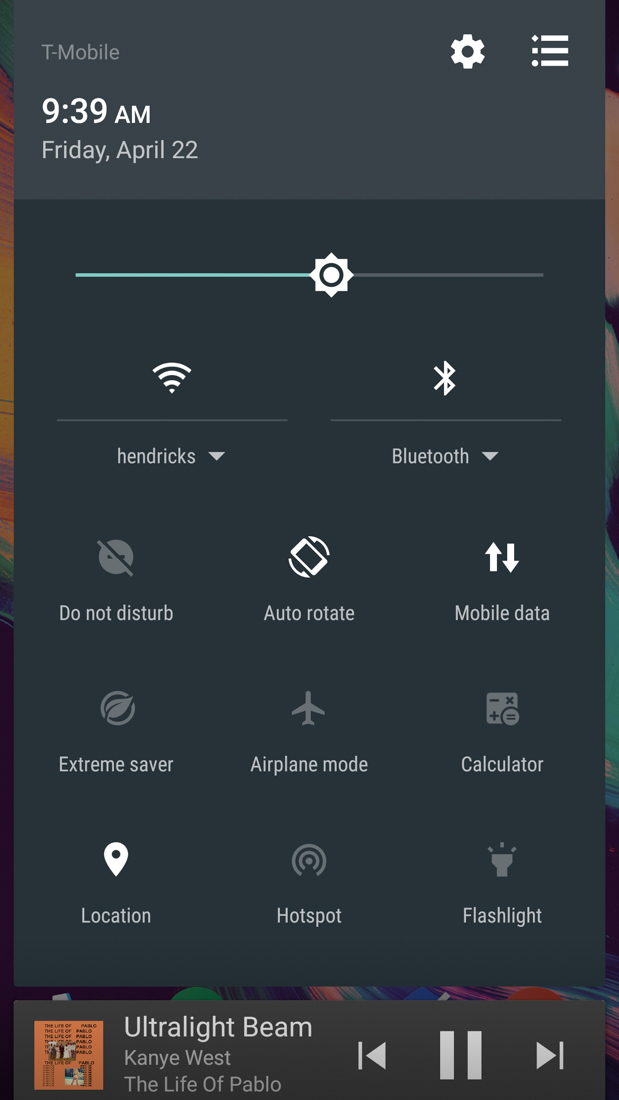Open The Life Of Pablo album art
Viewport: 619px width, 1100px height.
(x=69, y=1055)
